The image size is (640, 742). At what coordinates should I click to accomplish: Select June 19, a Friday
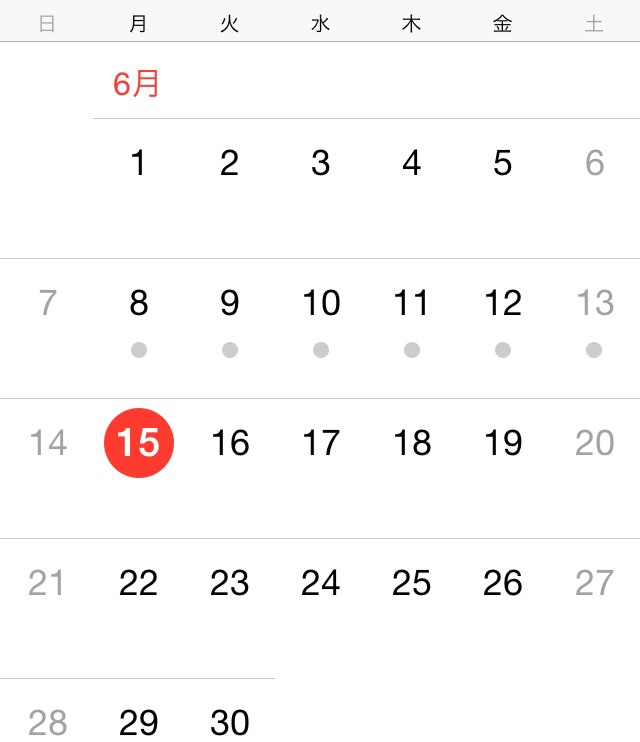pos(502,443)
